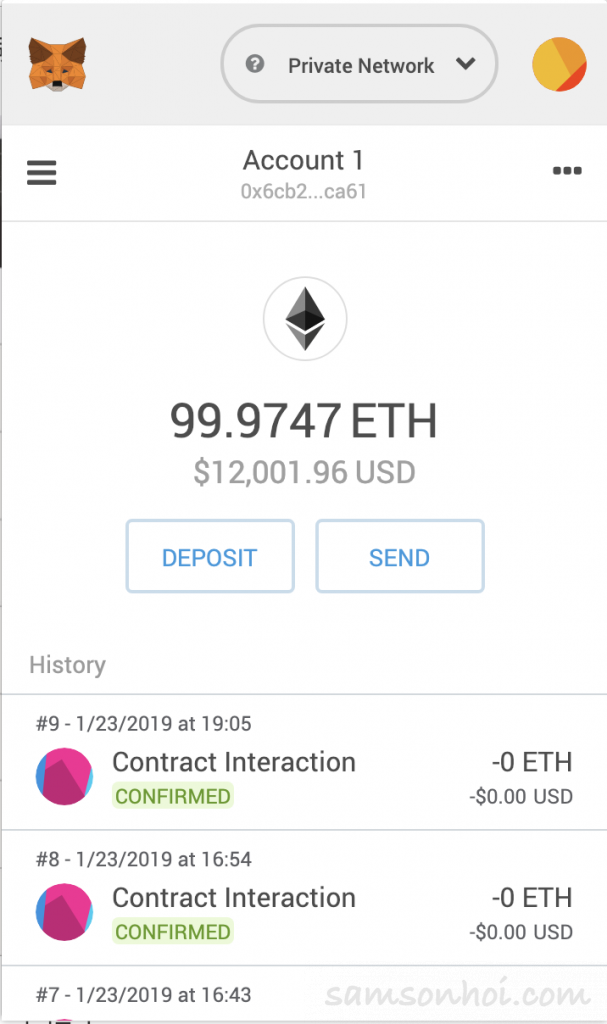Viewport: 607px width, 1024px height.
Task: Tap the MetaMask fox logo
Action: (x=57, y=64)
